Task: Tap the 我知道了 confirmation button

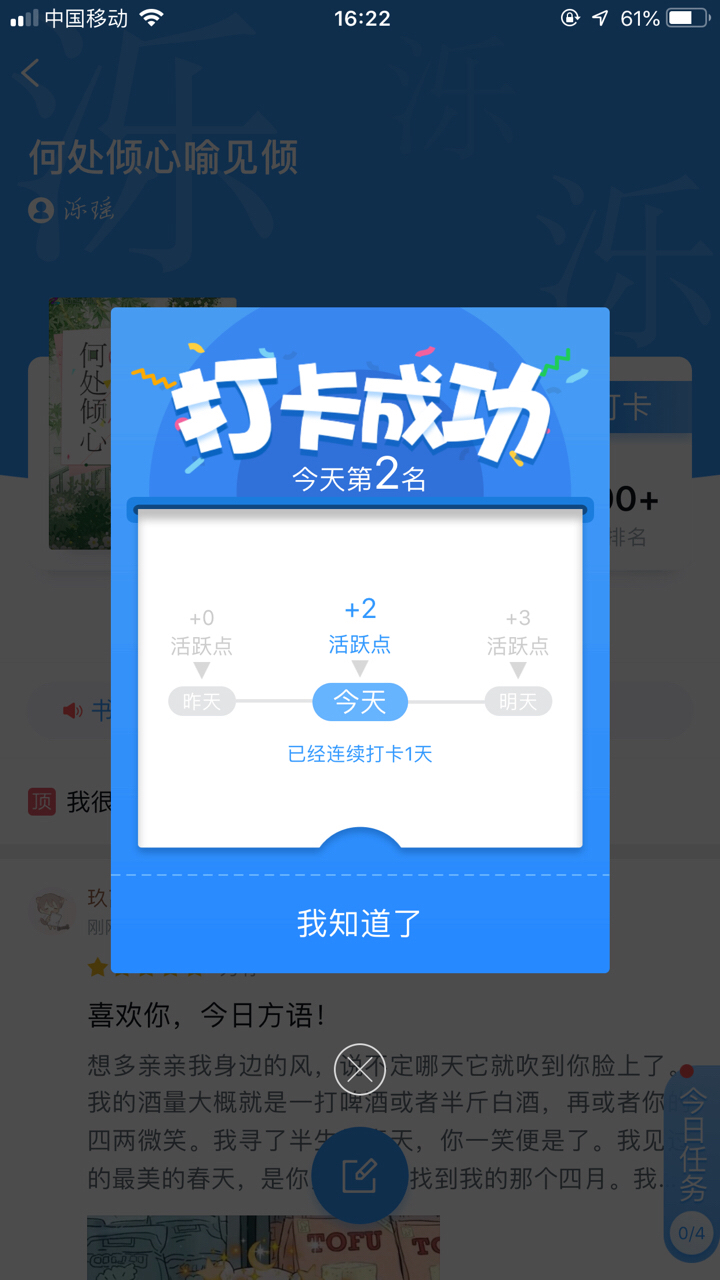Action: pos(360,924)
